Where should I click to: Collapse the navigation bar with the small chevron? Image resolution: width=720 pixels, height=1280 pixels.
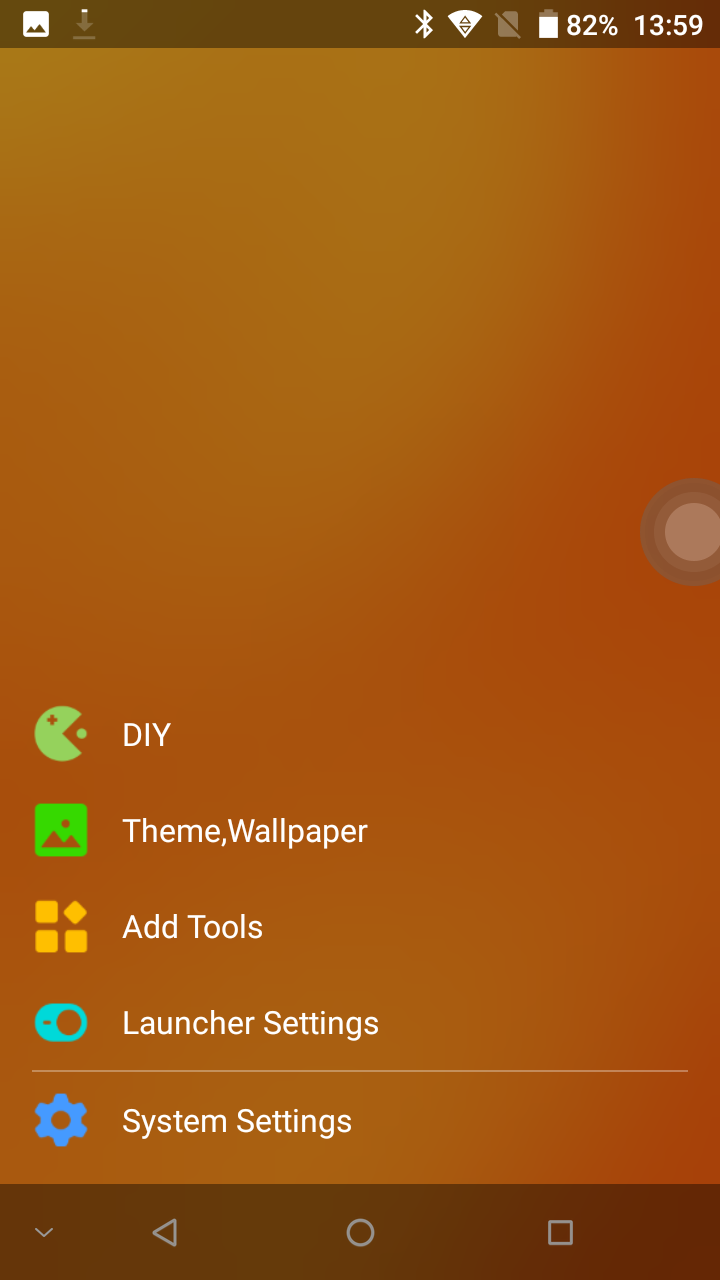point(44,1232)
